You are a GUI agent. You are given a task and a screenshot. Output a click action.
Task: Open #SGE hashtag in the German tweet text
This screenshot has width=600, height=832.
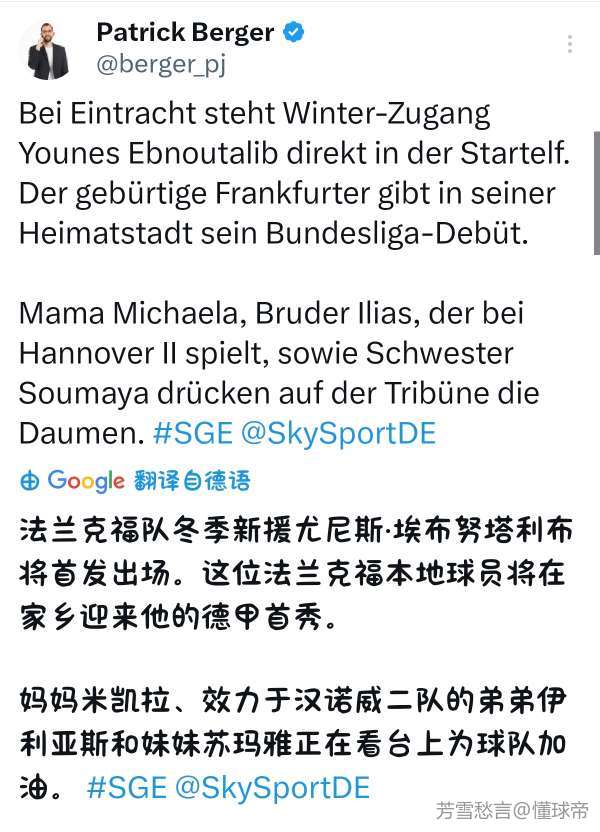point(193,435)
